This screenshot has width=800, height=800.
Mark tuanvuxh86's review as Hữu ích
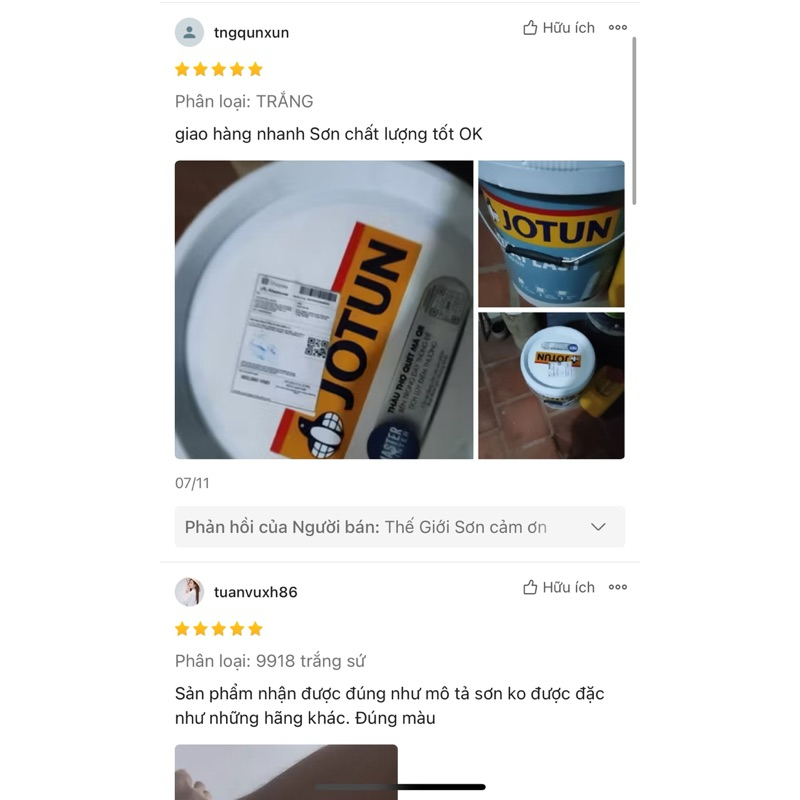pos(558,588)
